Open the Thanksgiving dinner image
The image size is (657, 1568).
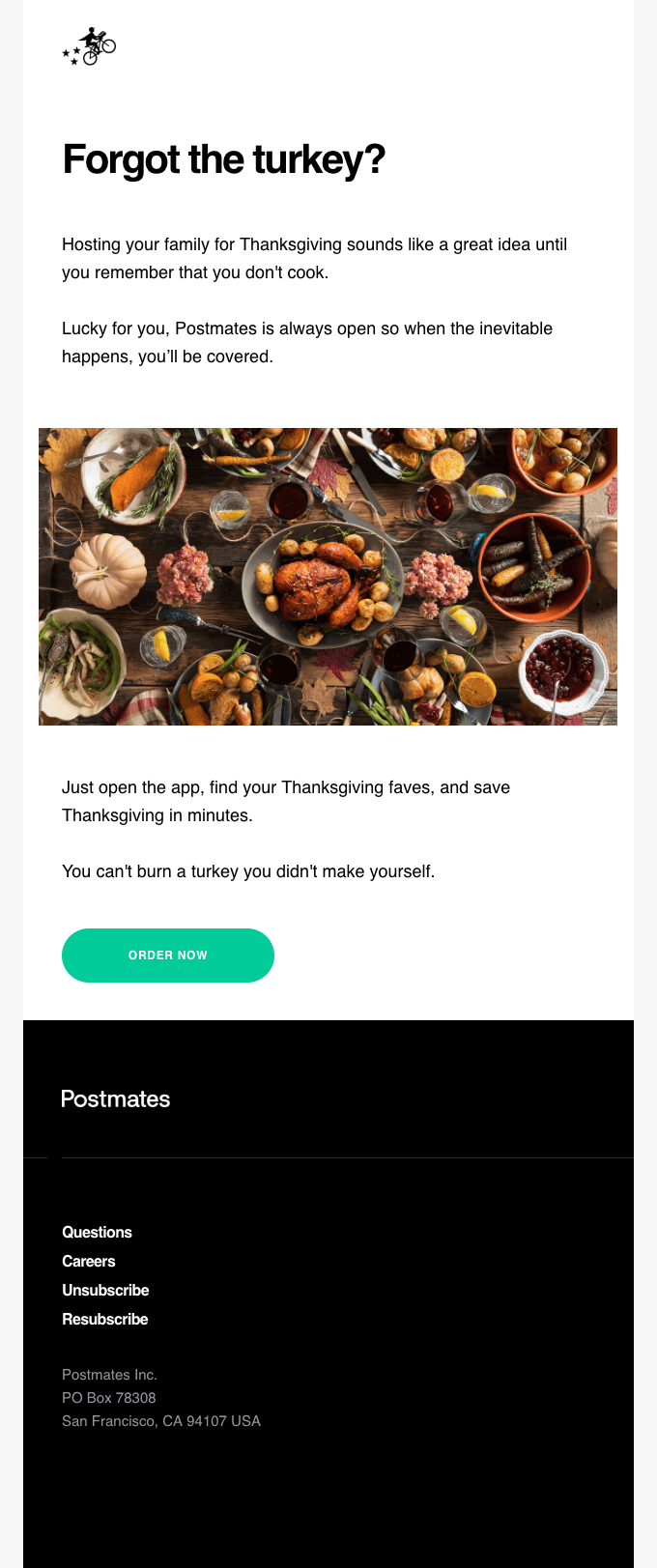click(x=328, y=577)
